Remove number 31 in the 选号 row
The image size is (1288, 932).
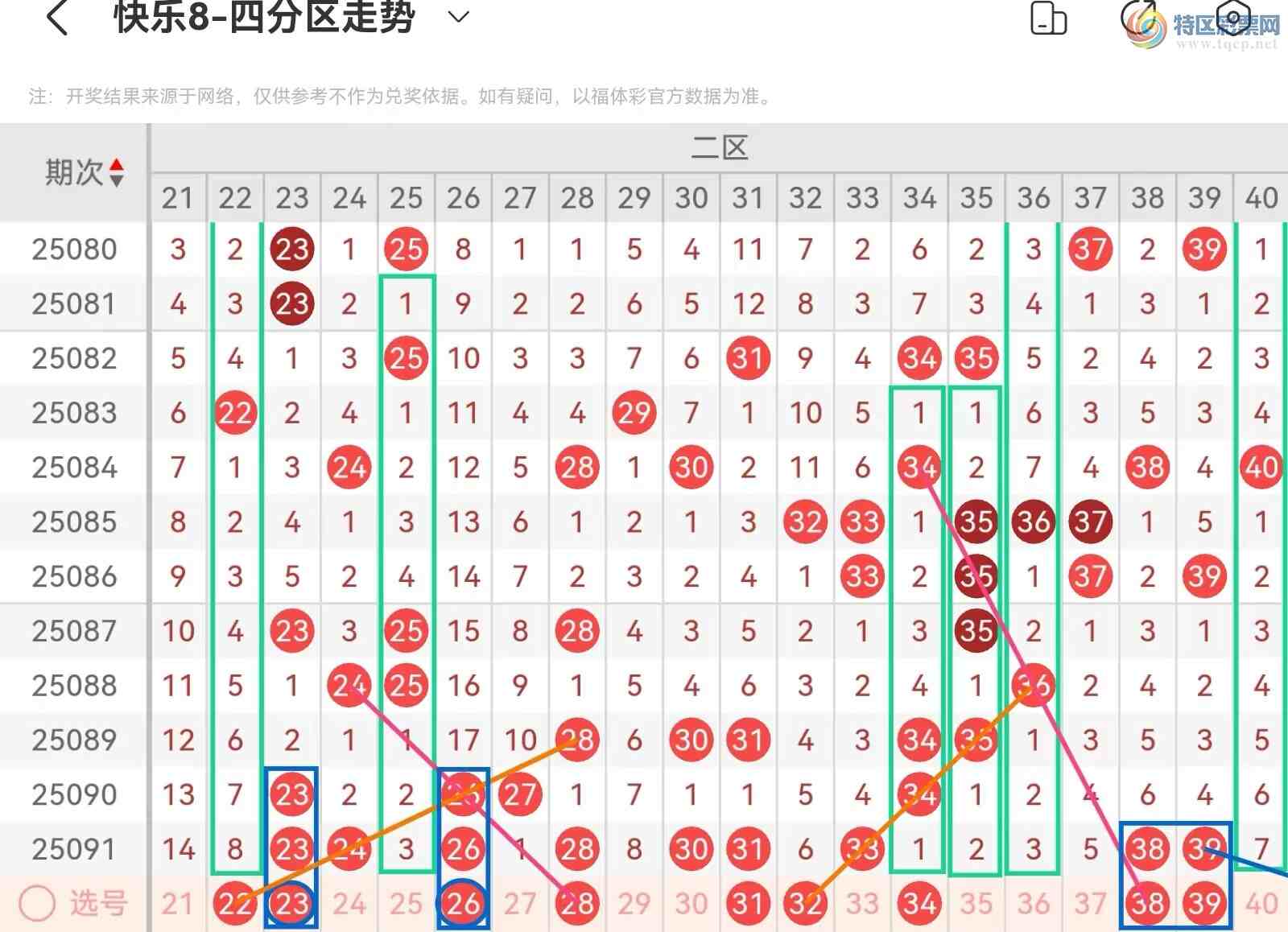[748, 904]
